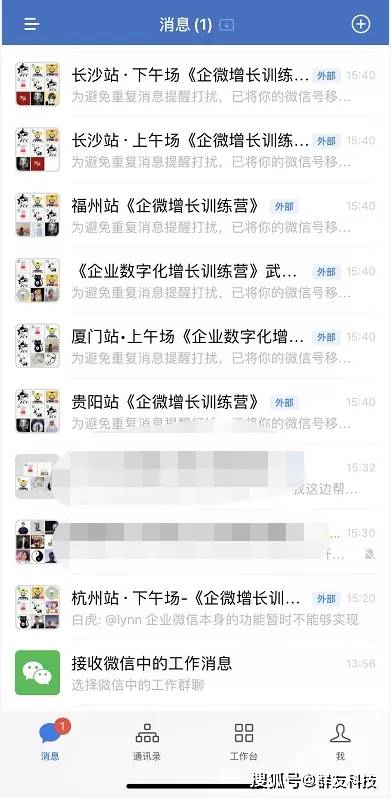Image resolution: width=391 pixels, height=798 pixels.
Task: Open the 长沙站·下午场 group chat
Action: 196,84
